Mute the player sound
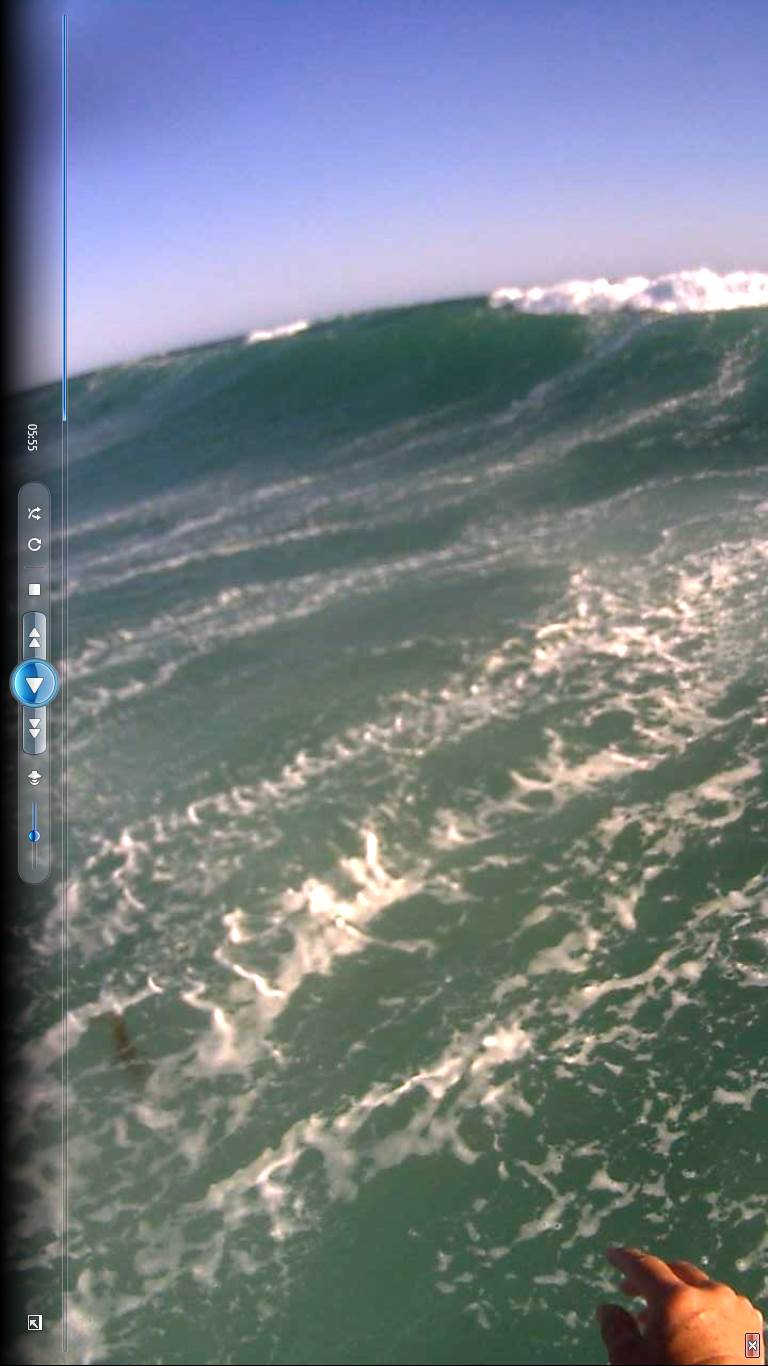 (34, 777)
